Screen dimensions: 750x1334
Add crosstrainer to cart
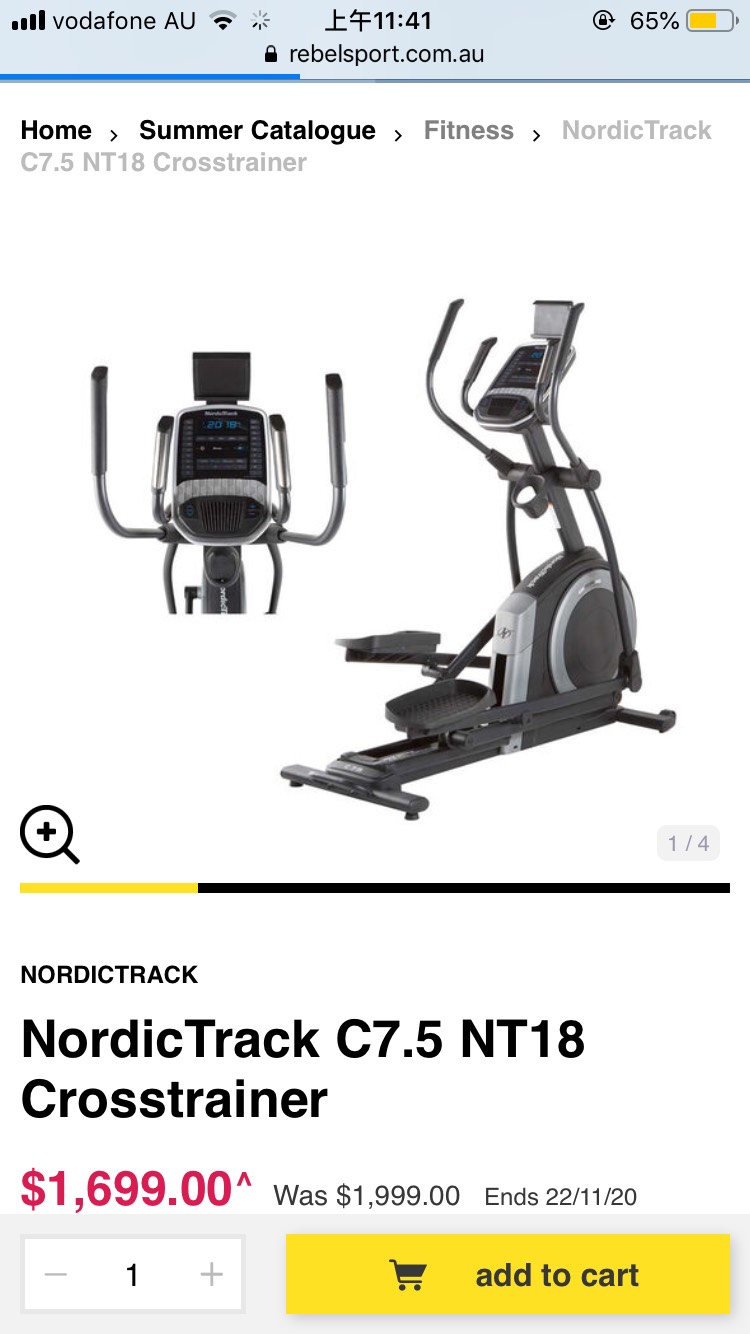point(508,1275)
